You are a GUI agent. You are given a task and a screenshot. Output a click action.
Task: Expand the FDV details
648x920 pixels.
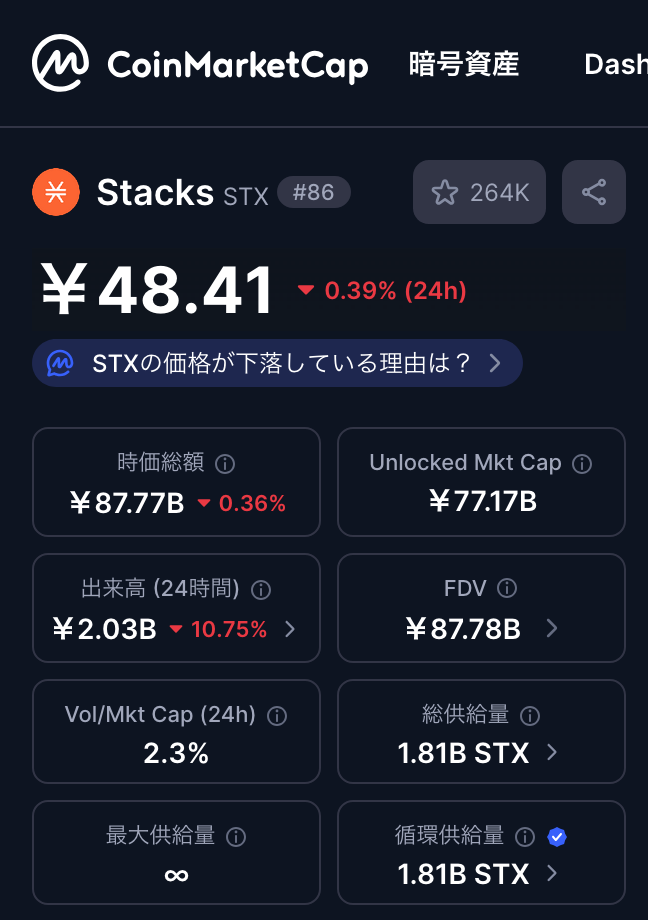552,629
